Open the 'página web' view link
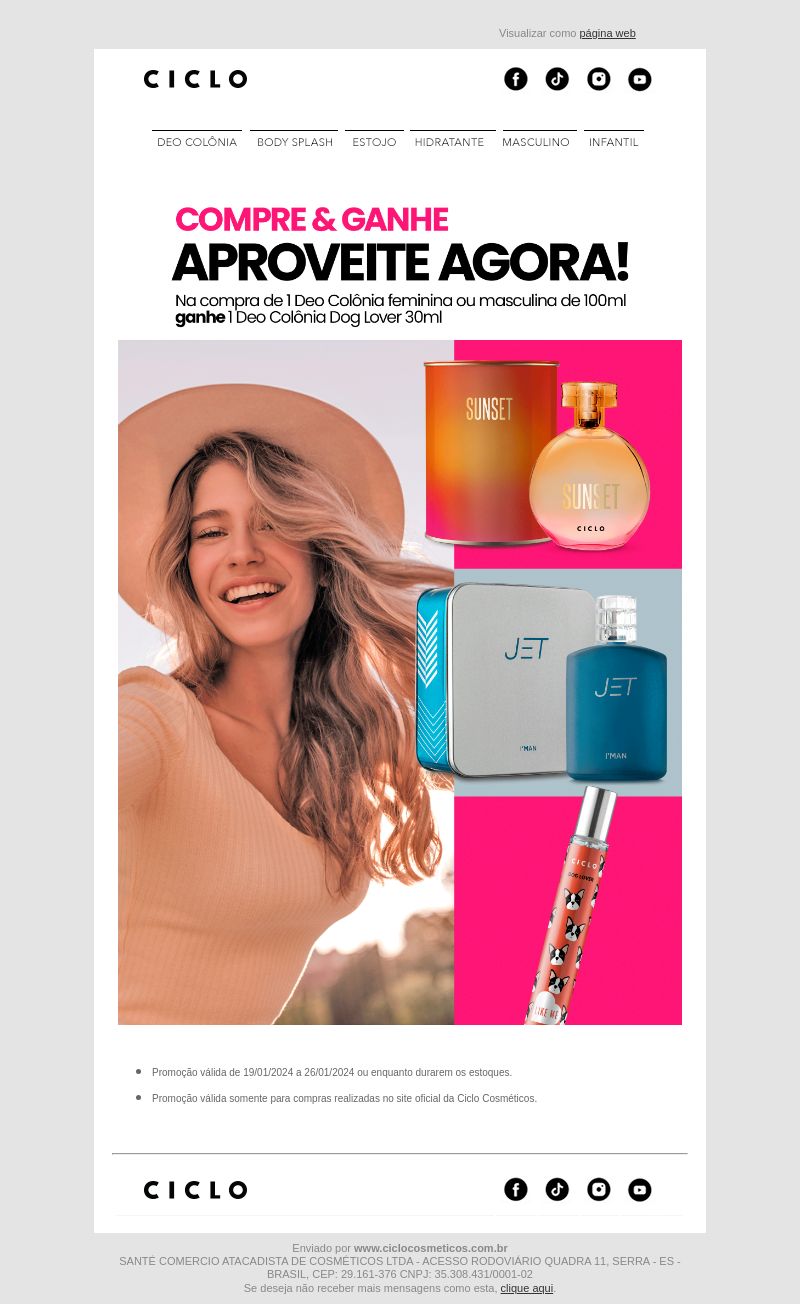The height and width of the screenshot is (1304, 800). [607, 33]
